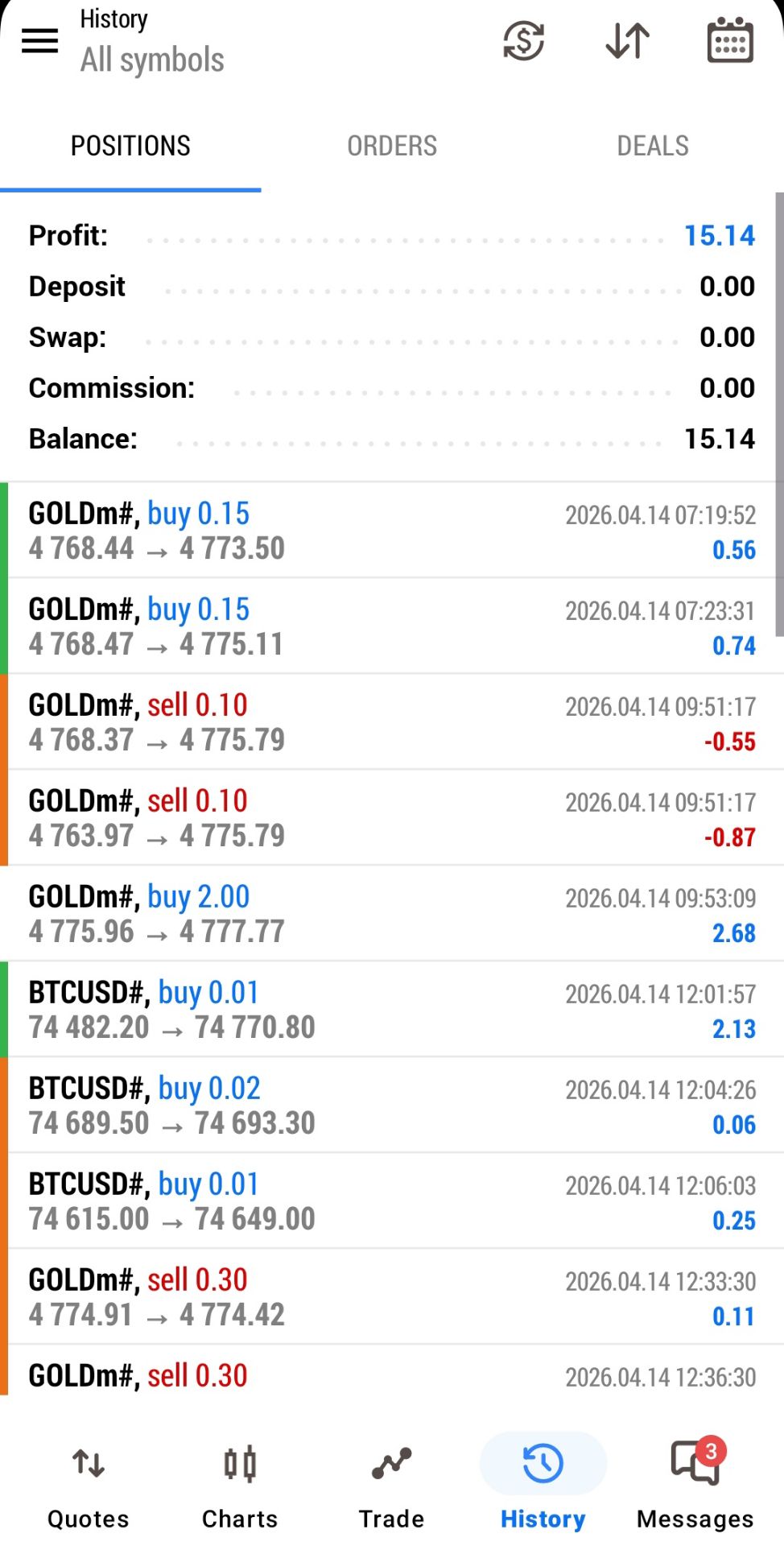
Task: Expand the GOLDm# buy 2.00 position
Action: tap(392, 914)
